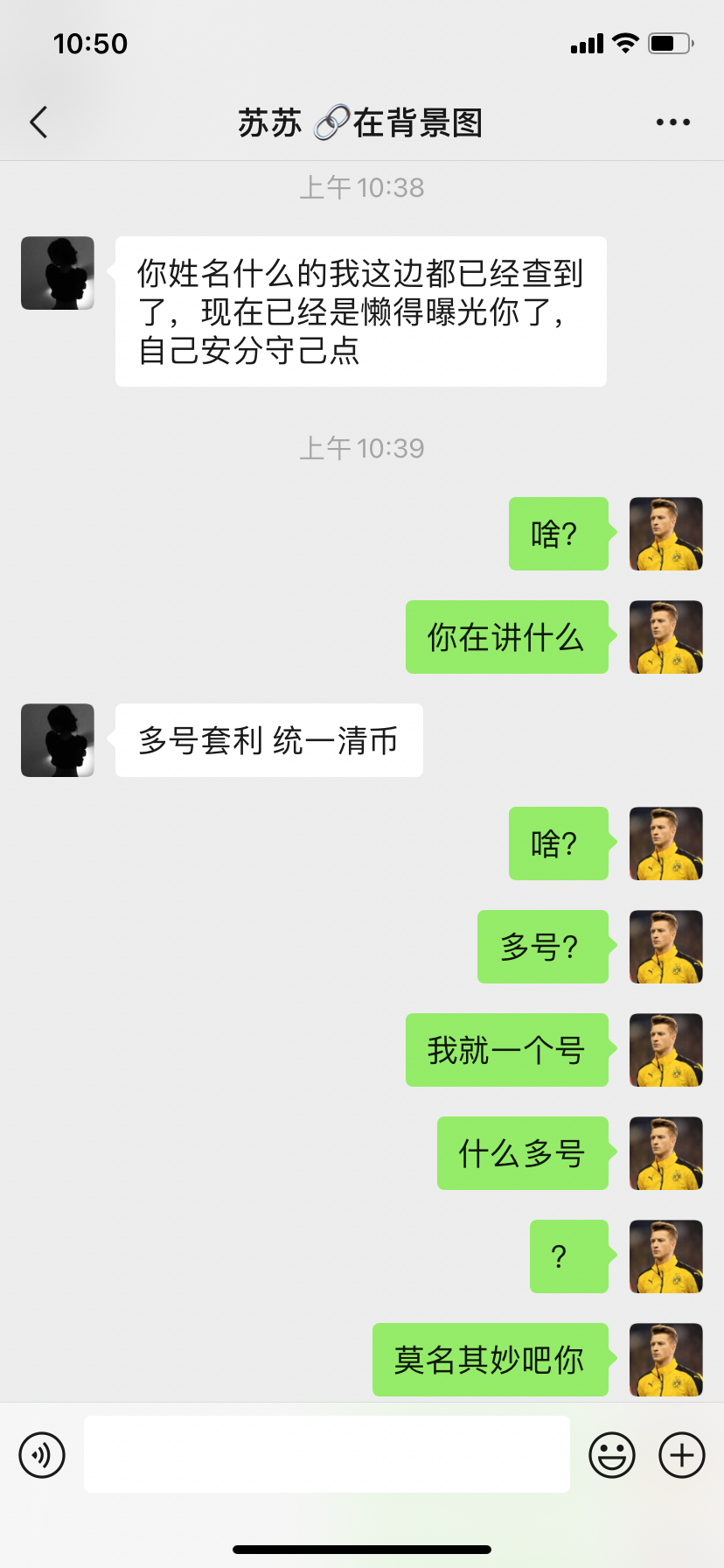Open your avatar beside 莫名其妙吧你

click(666, 1359)
